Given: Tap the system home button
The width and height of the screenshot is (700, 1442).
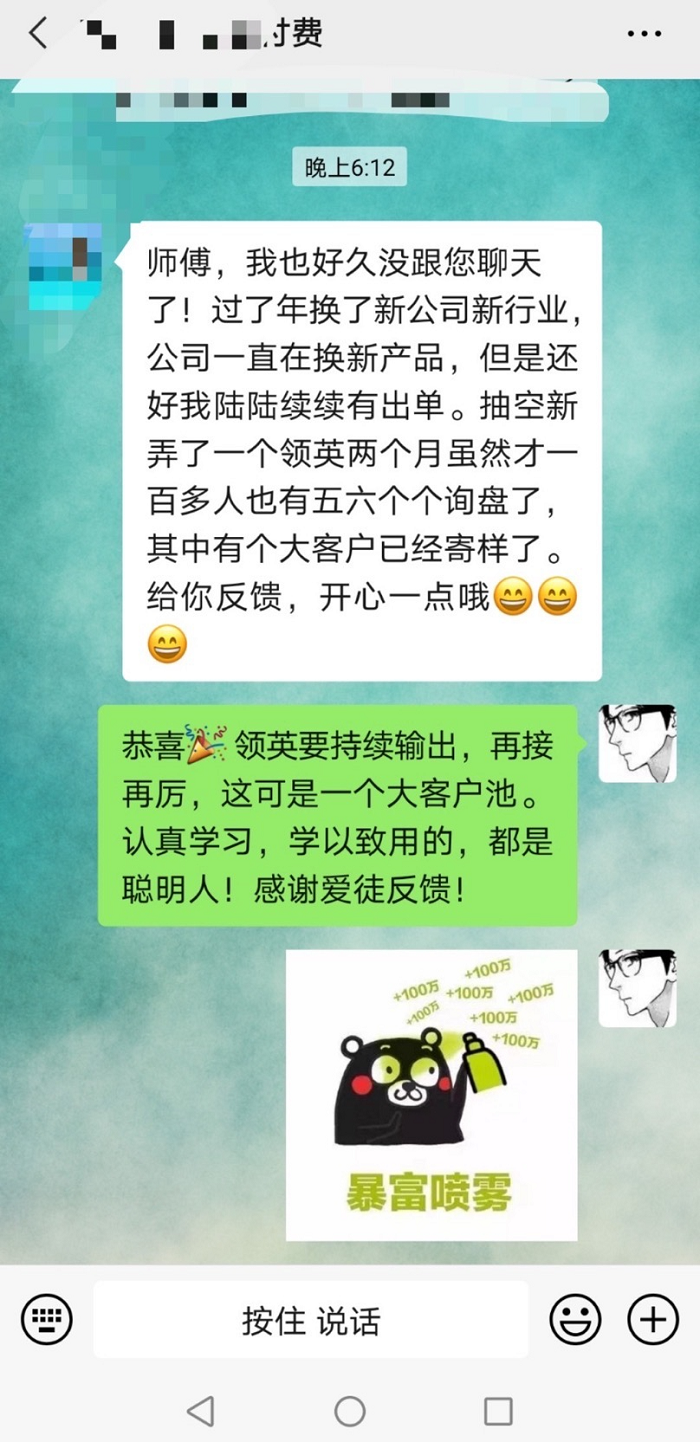Looking at the screenshot, I should 350,1411.
